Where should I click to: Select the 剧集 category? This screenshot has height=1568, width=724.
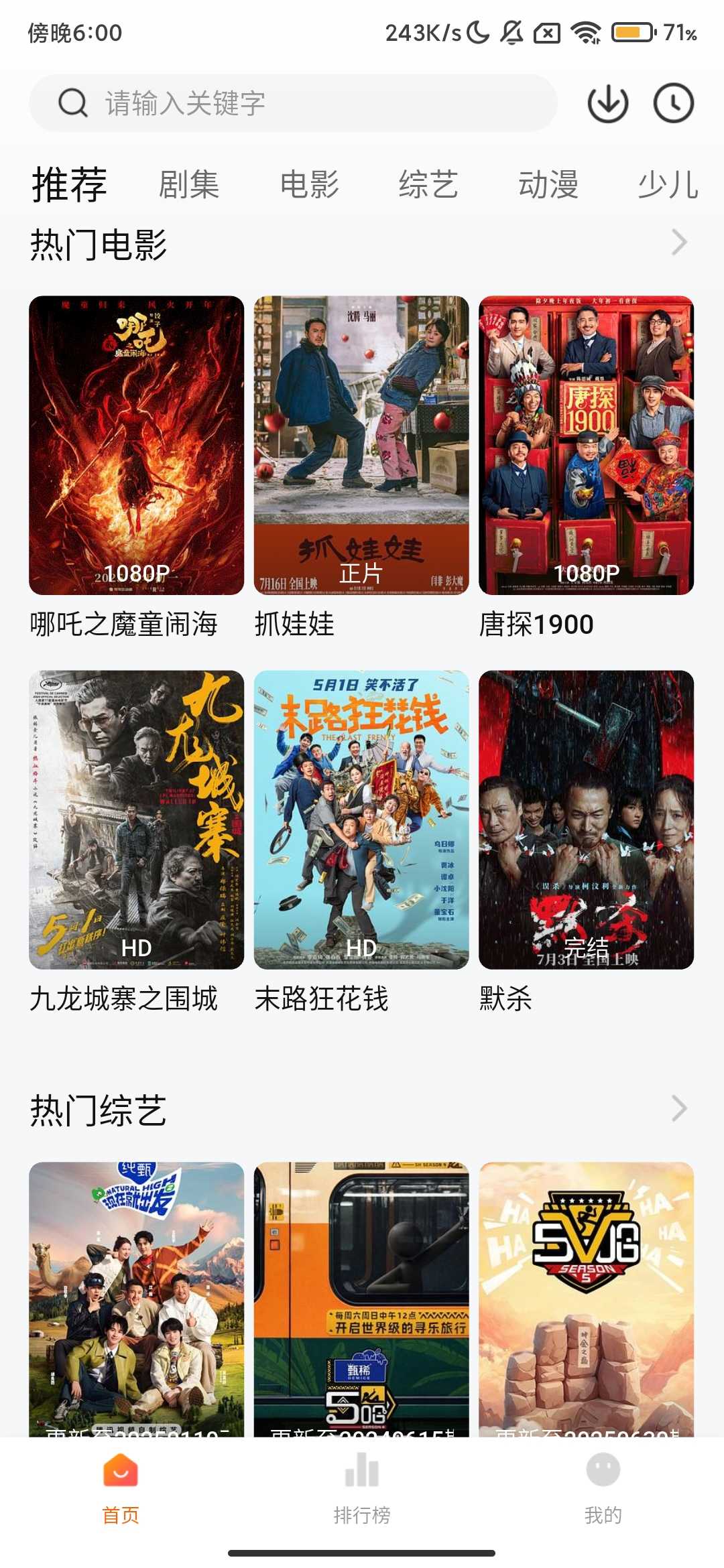coord(188,184)
